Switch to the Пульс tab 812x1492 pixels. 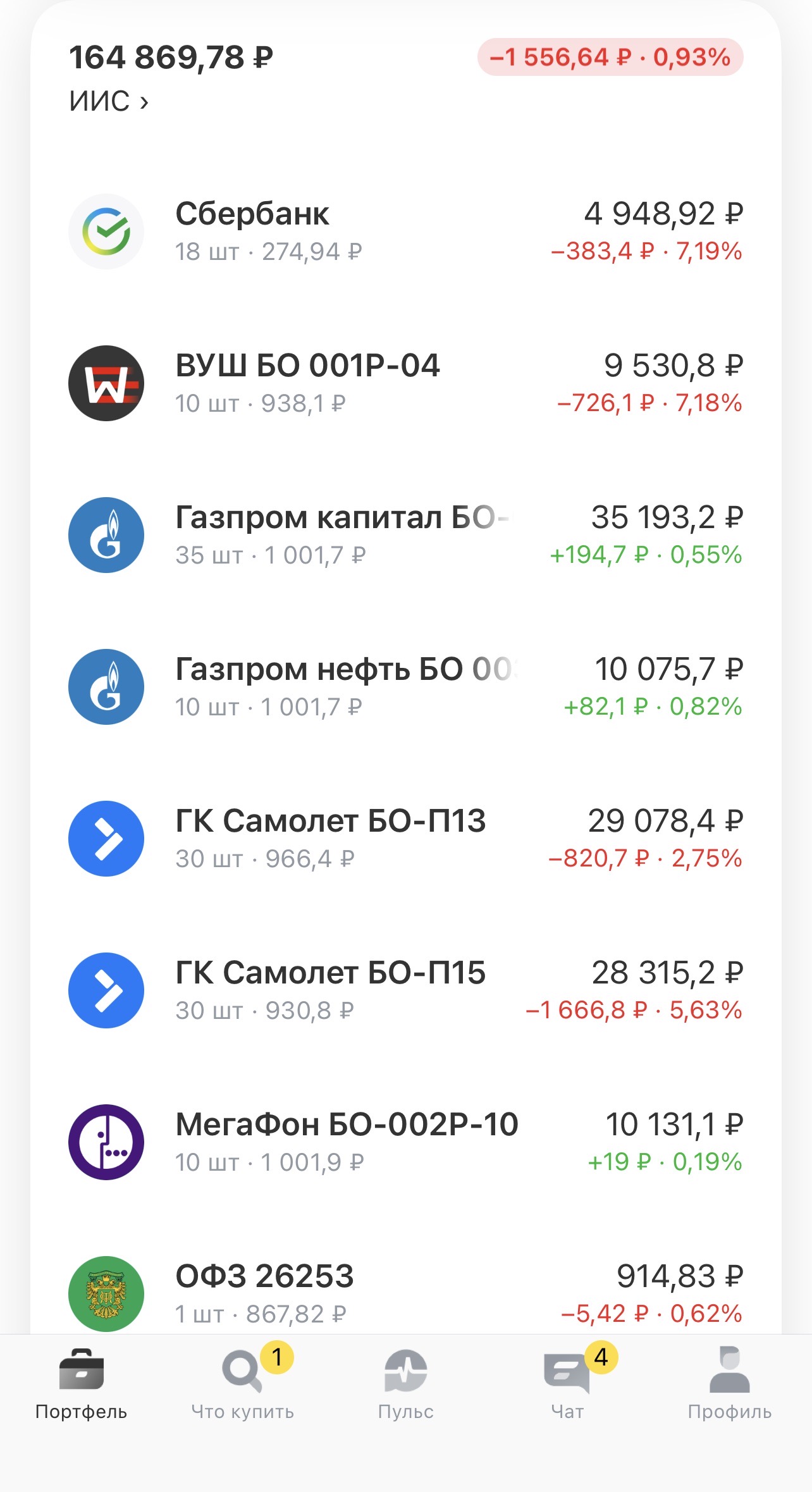point(405,1385)
